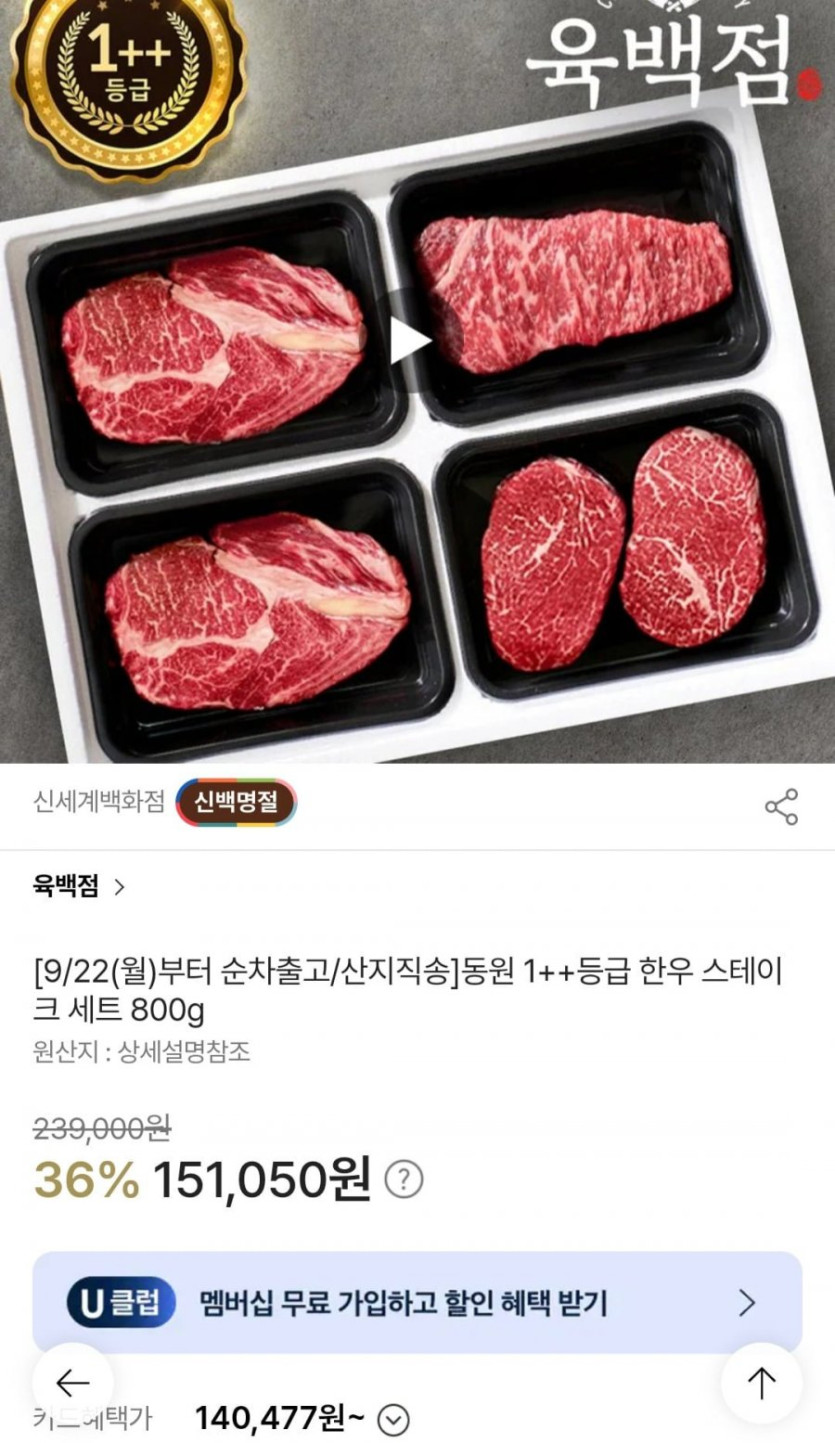Jump to top of the page
Screen dimensions: 835x1443
click(761, 1383)
